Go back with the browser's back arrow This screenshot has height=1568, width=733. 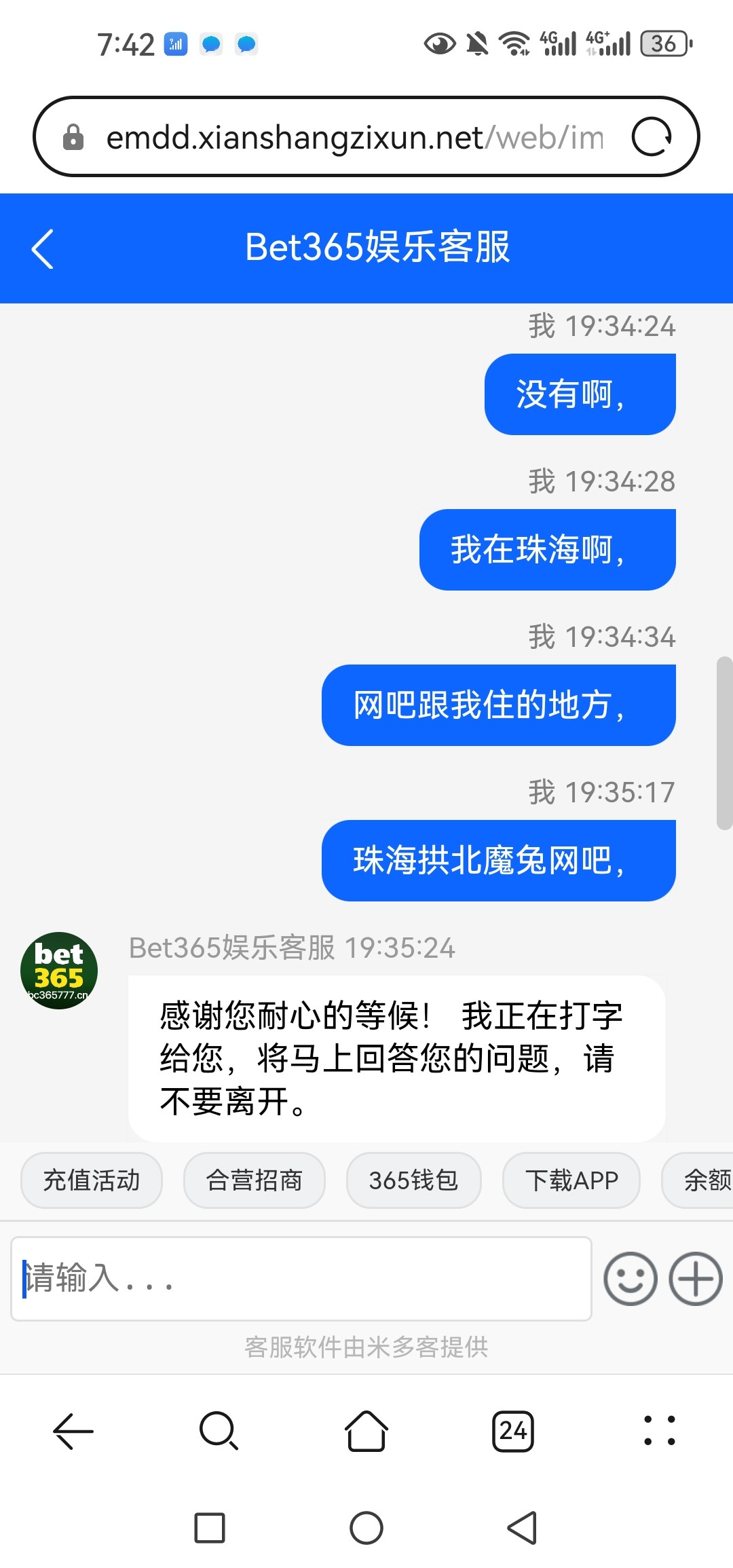click(x=73, y=1431)
